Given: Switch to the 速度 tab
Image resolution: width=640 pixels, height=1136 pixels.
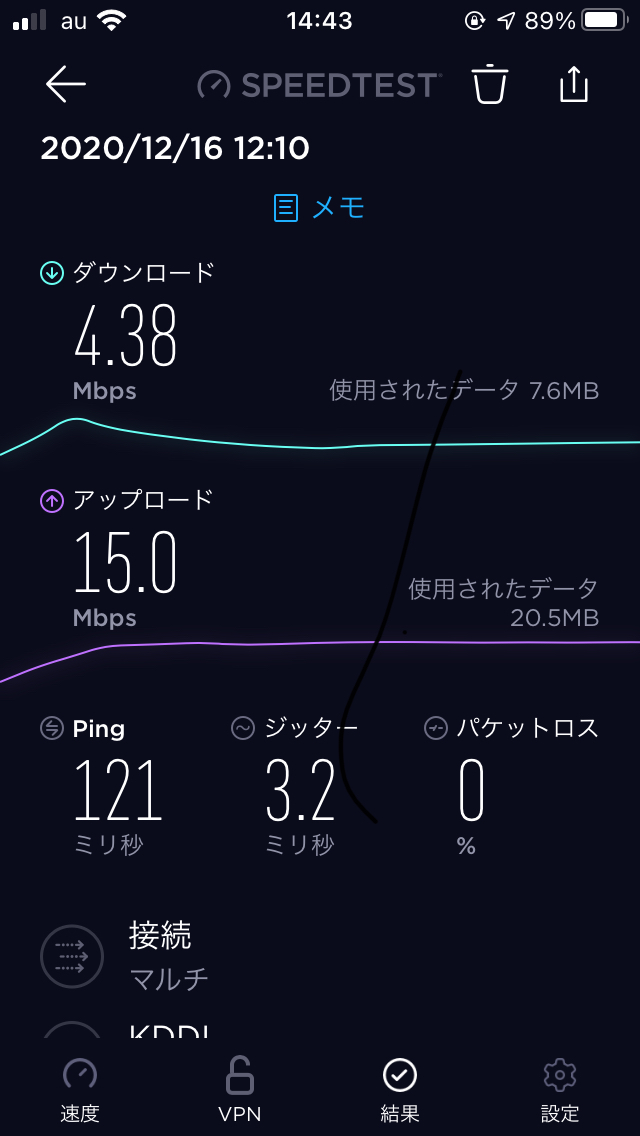Looking at the screenshot, I should point(80,1090).
